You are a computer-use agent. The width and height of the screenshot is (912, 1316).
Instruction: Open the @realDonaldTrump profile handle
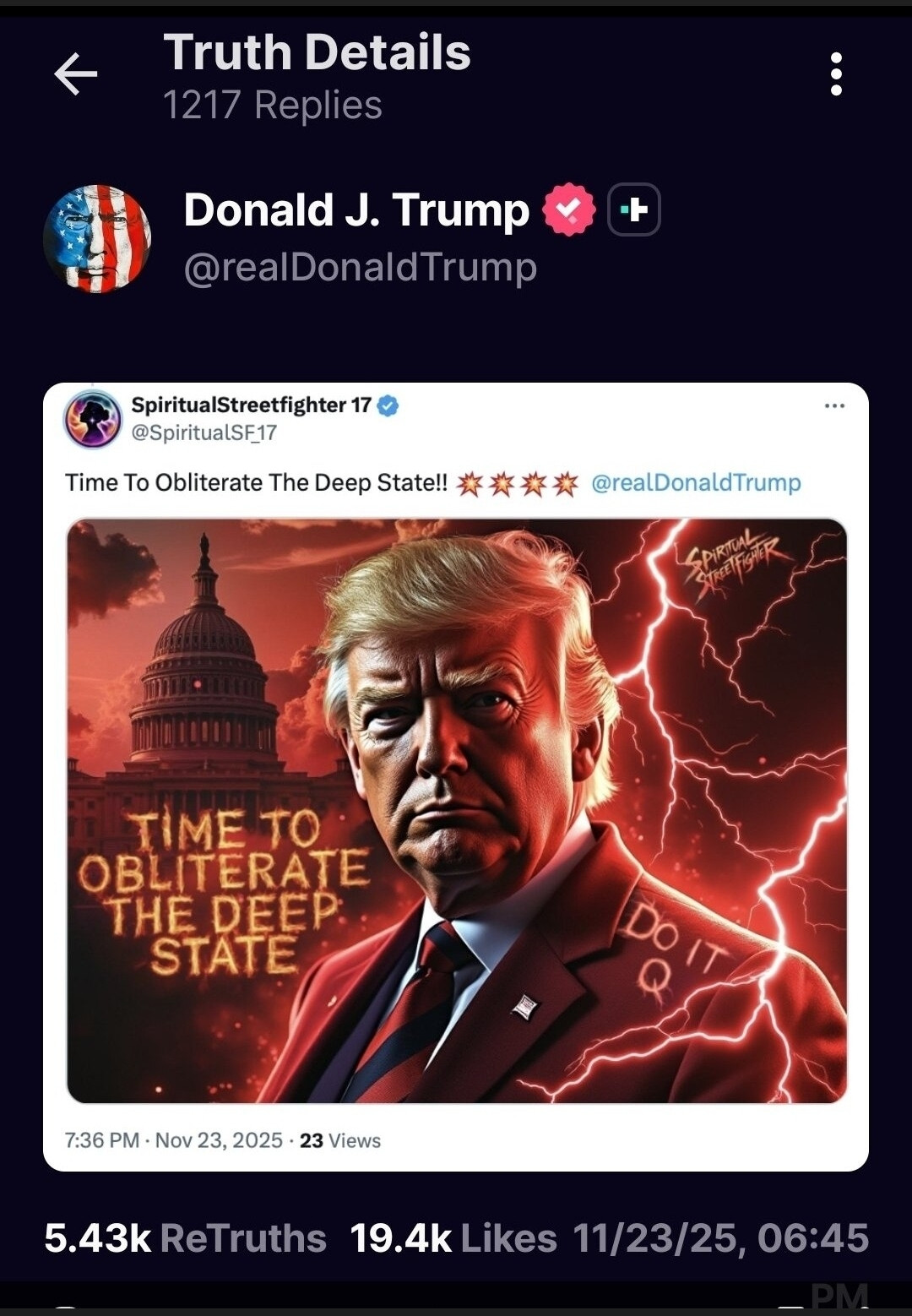coord(360,268)
